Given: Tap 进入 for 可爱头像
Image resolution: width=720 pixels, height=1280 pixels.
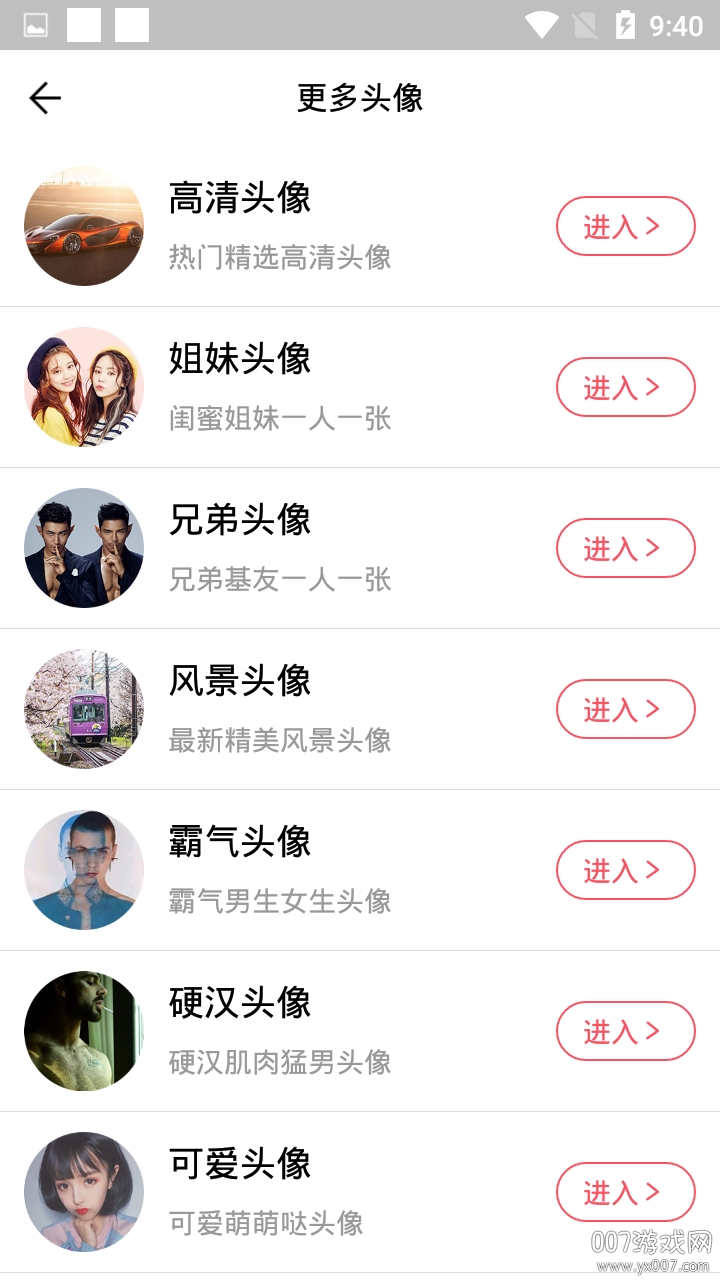Looking at the screenshot, I should pos(625,1192).
